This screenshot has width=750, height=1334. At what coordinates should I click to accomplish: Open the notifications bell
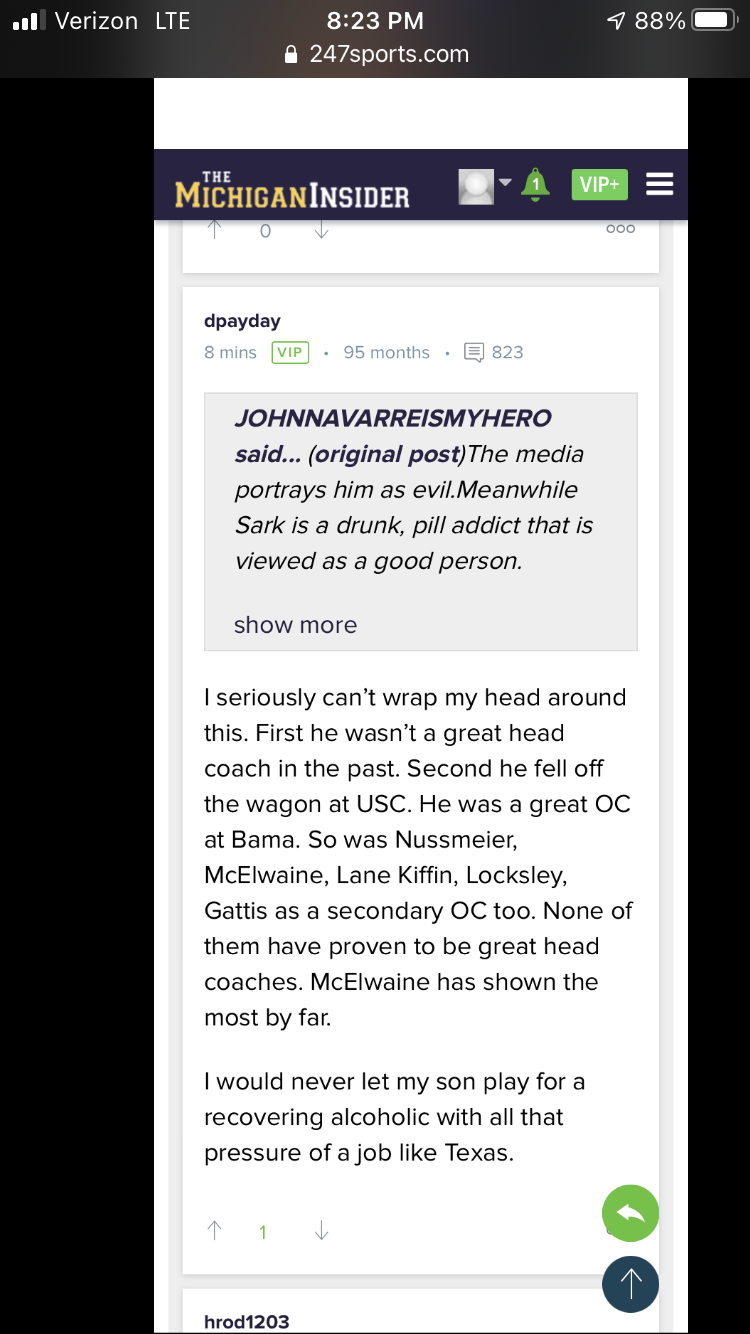point(536,185)
